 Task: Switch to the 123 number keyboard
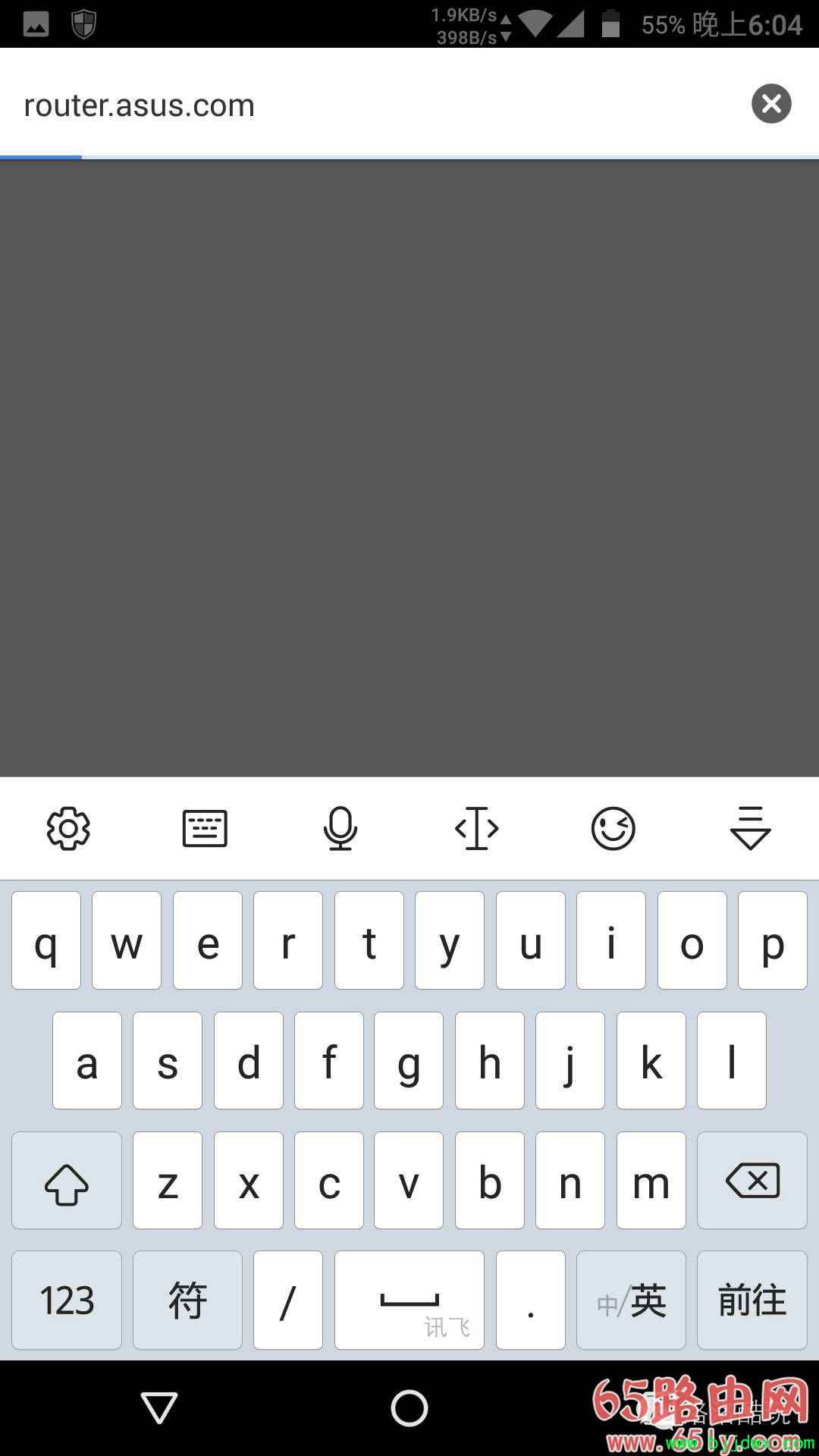pos(67,1300)
